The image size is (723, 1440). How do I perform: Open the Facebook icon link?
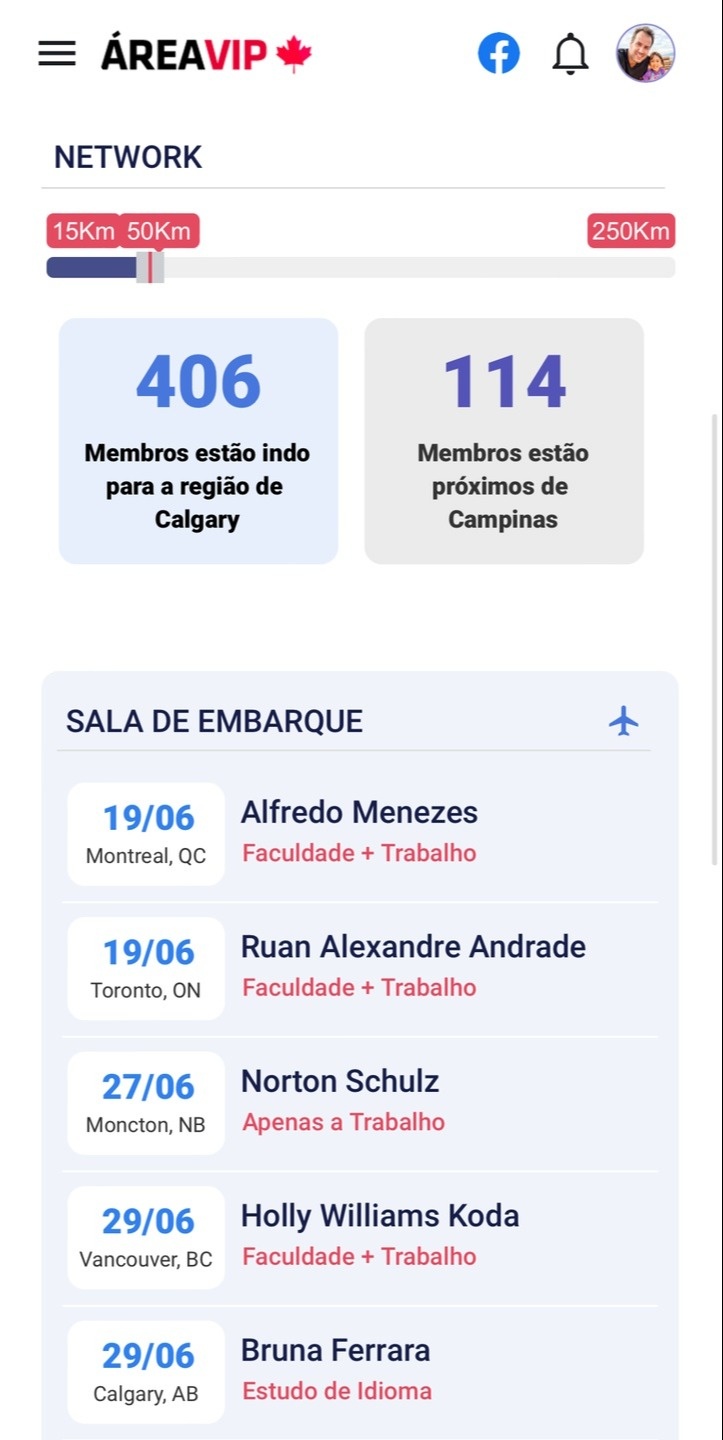[499, 54]
